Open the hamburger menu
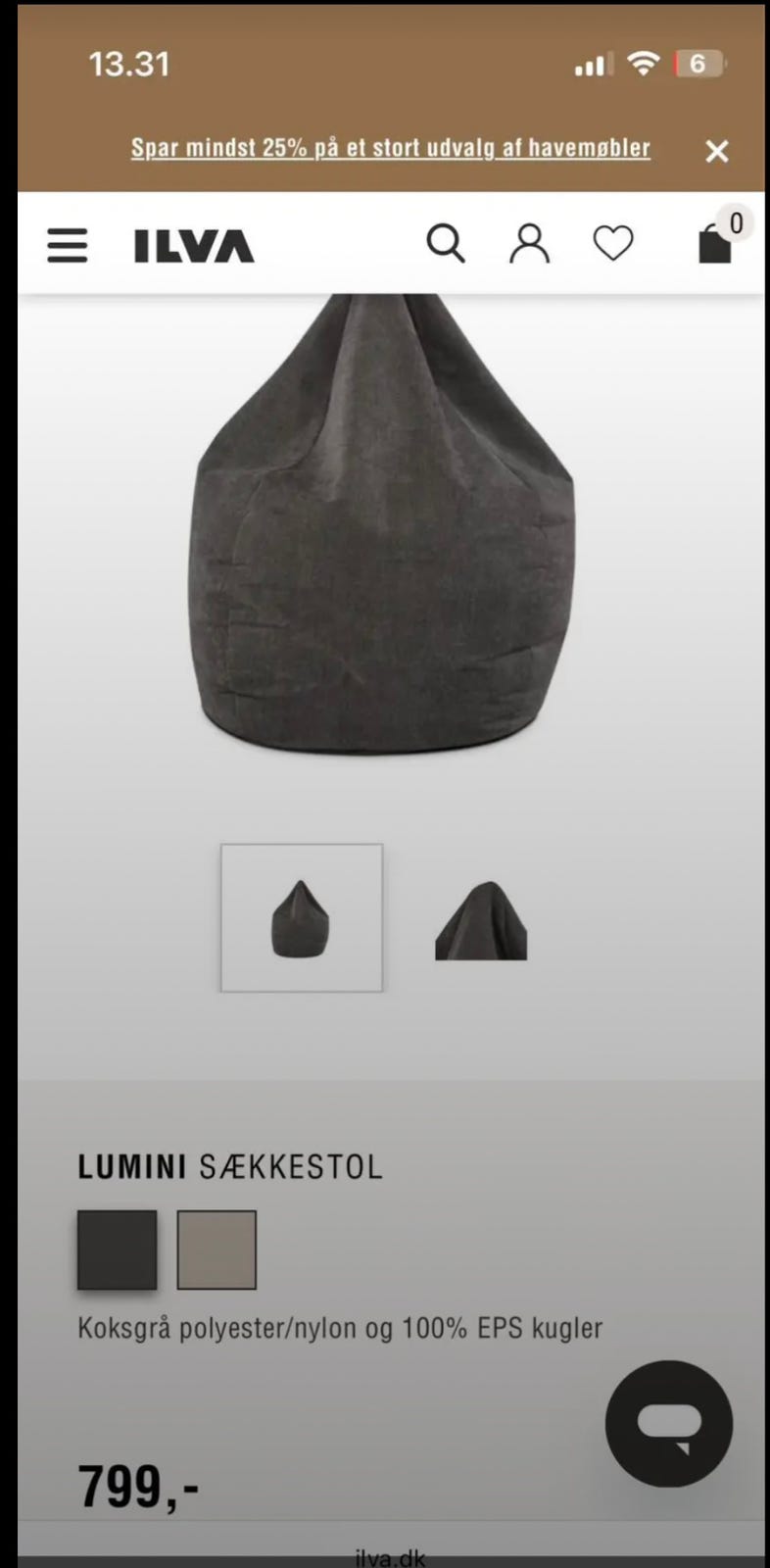The width and height of the screenshot is (770, 1568). 68,245
